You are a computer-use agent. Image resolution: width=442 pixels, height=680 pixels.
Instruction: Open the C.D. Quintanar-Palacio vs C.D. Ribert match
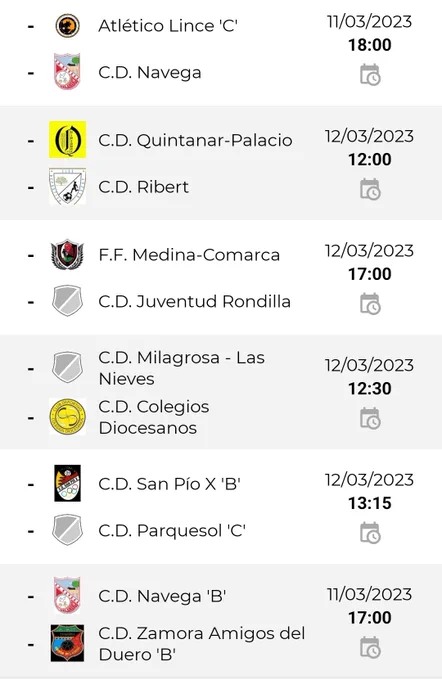tap(221, 163)
